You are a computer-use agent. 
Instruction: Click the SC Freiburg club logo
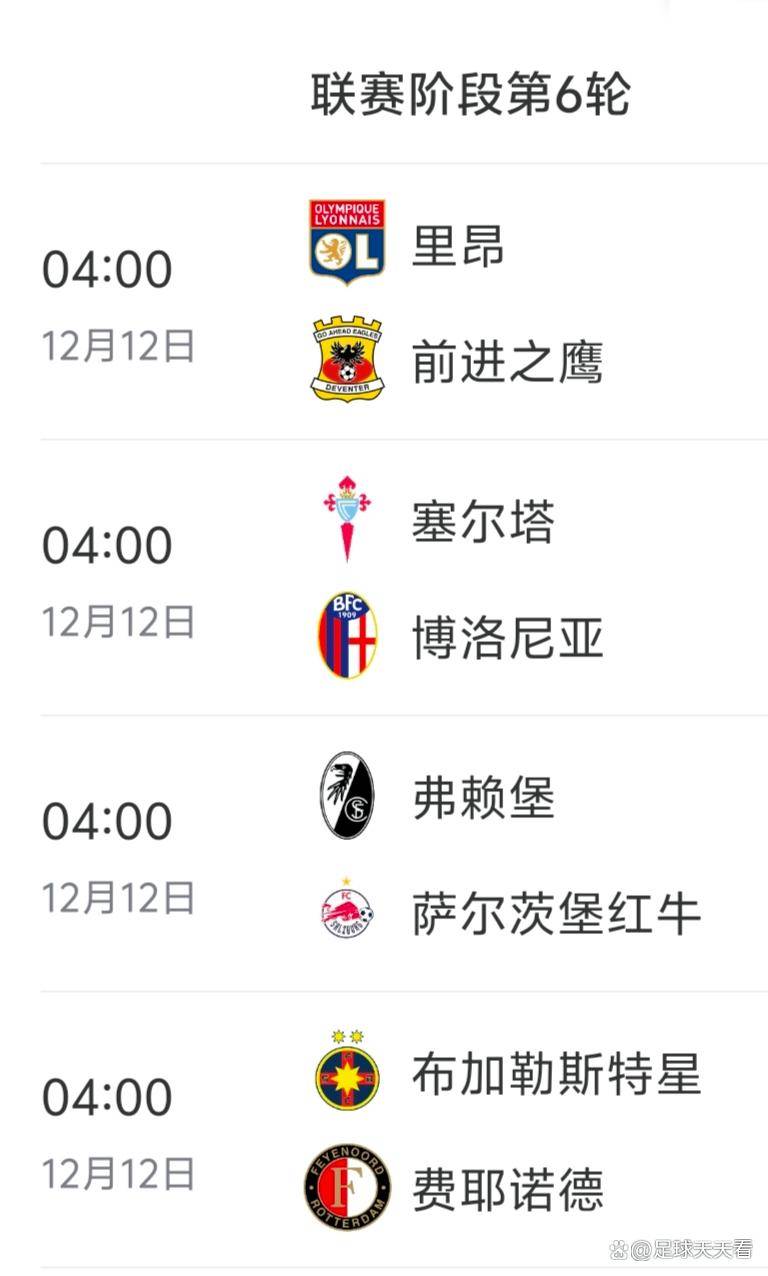346,796
